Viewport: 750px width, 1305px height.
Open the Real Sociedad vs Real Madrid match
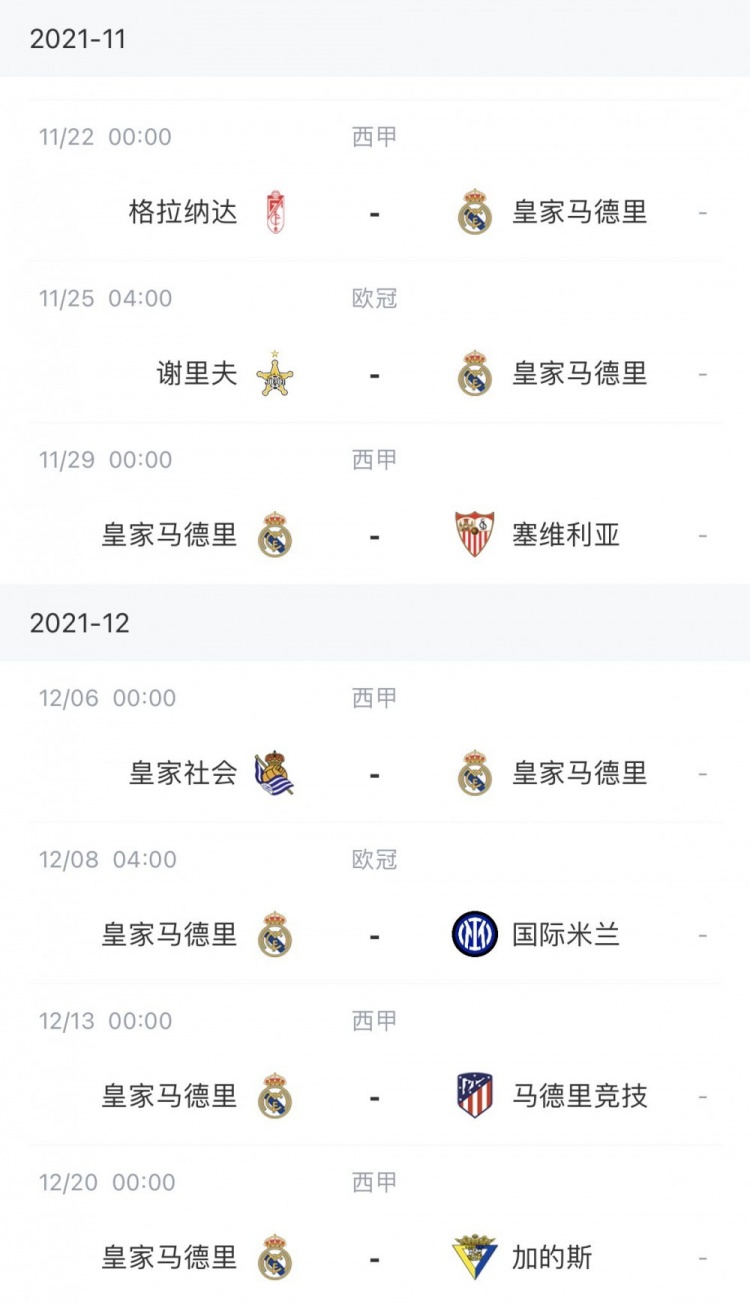coord(375,742)
